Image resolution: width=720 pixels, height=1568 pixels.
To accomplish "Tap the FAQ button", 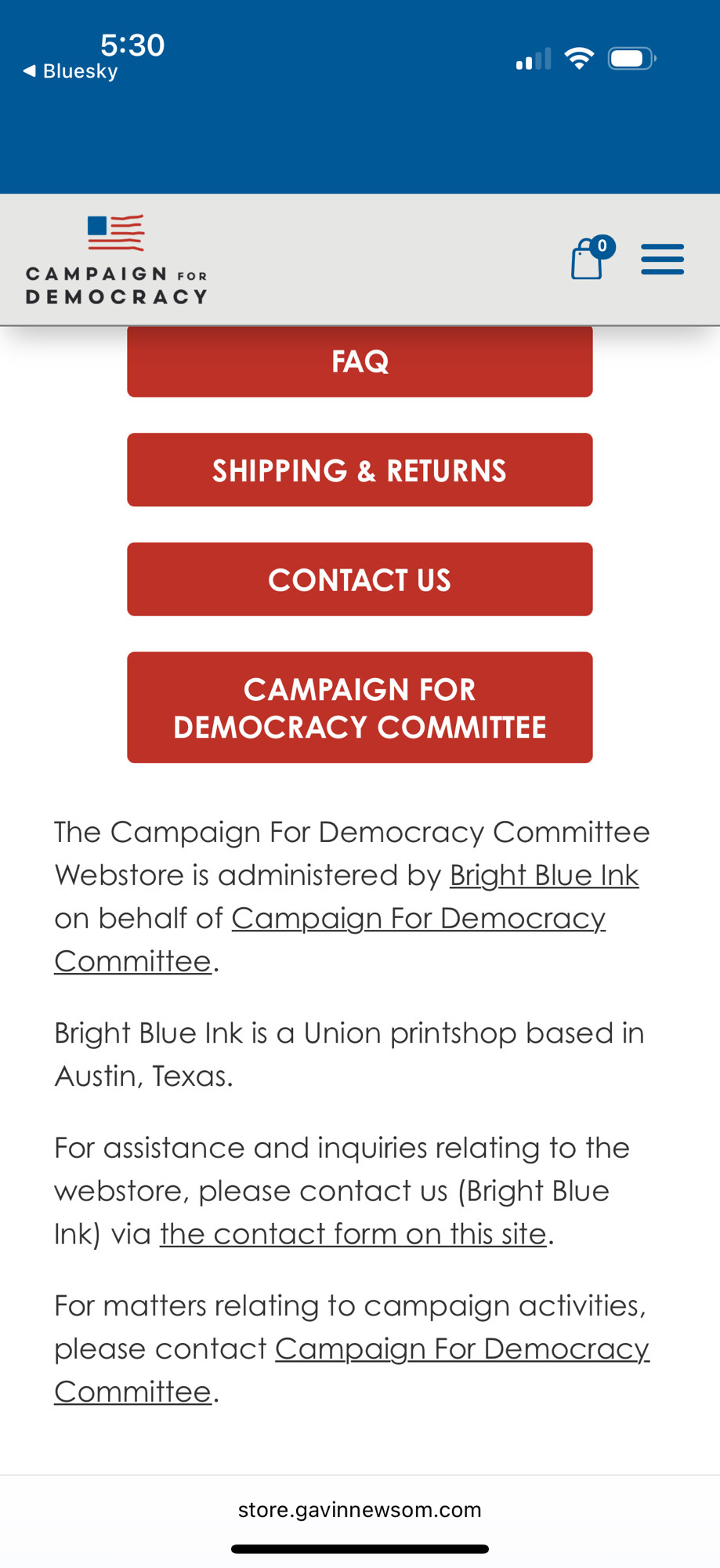I will (360, 361).
